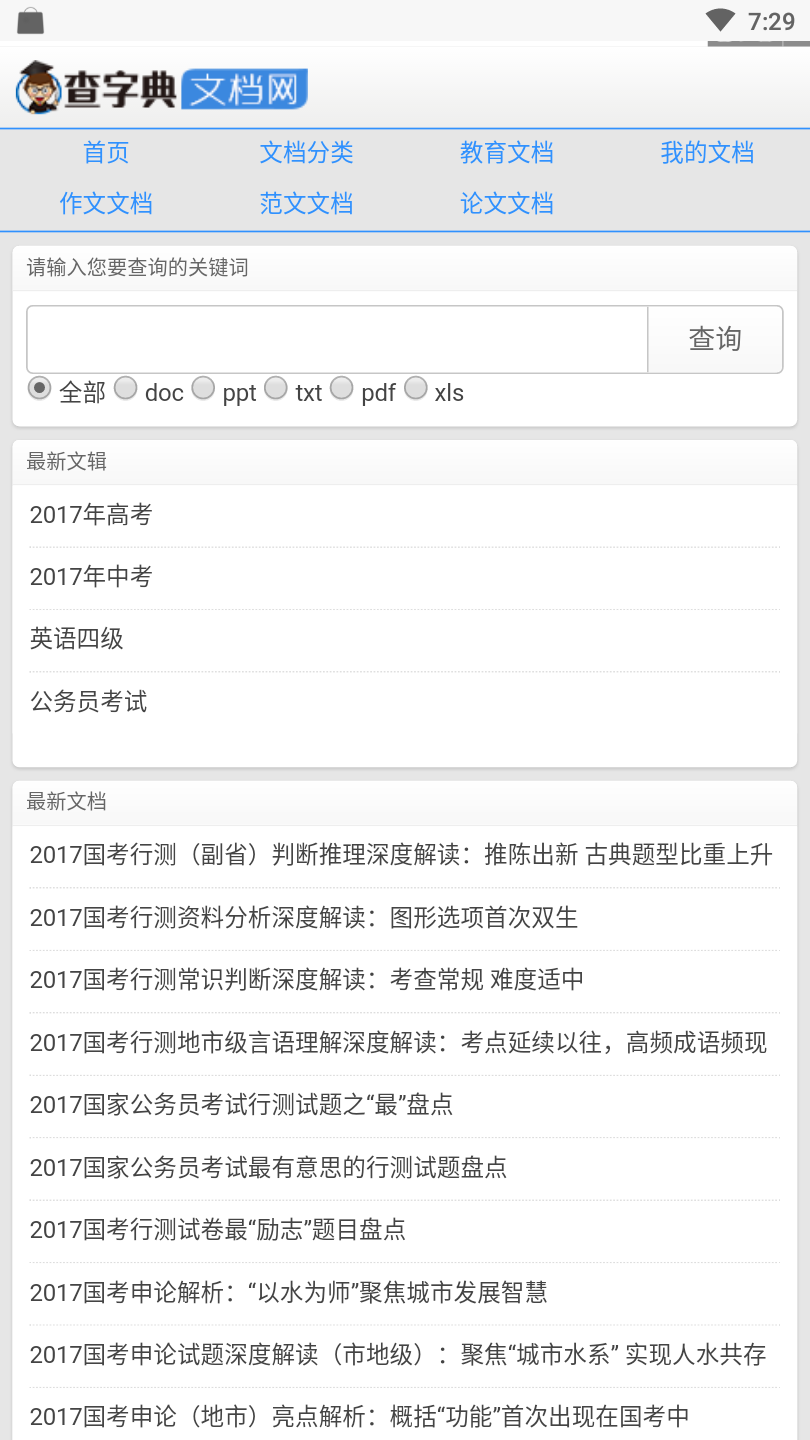Tap the 查询 search button

click(x=715, y=339)
